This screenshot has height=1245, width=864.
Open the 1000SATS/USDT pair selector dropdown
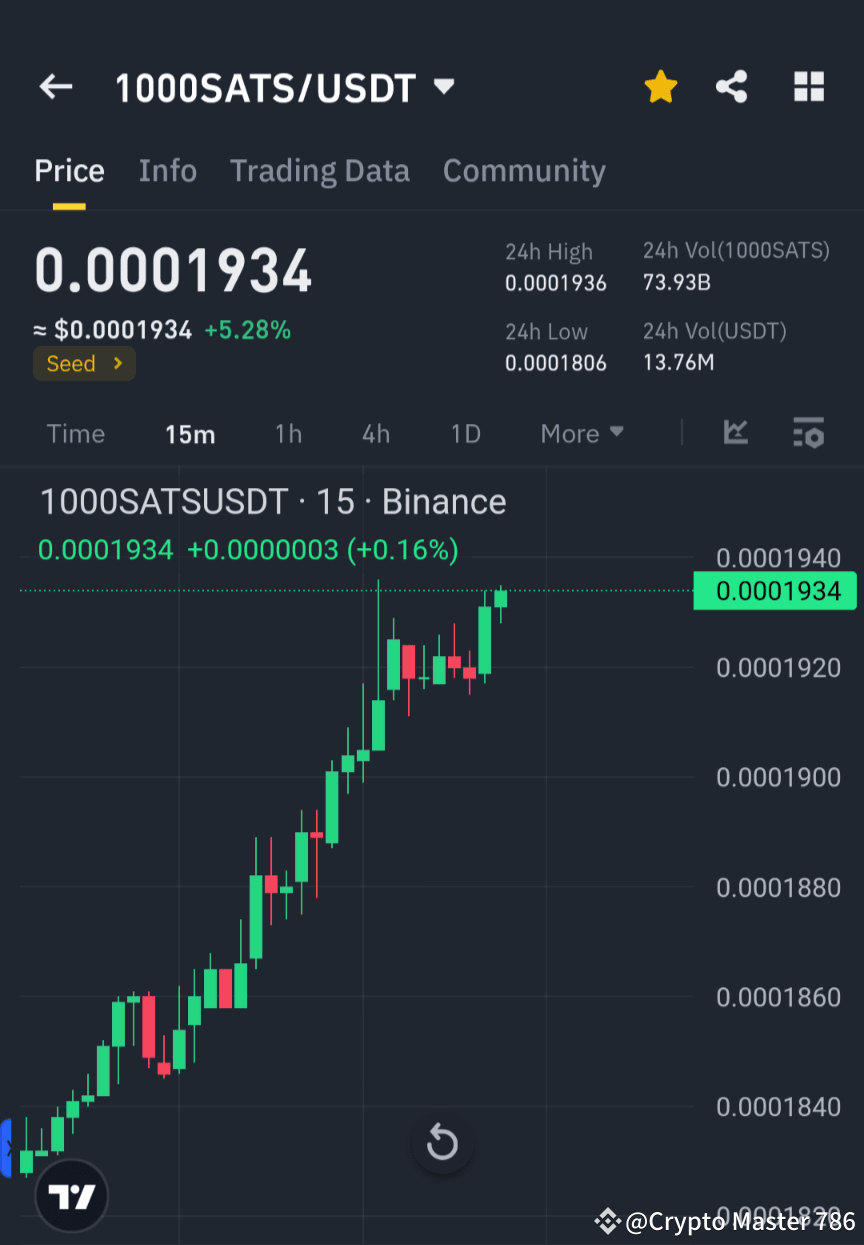(443, 87)
